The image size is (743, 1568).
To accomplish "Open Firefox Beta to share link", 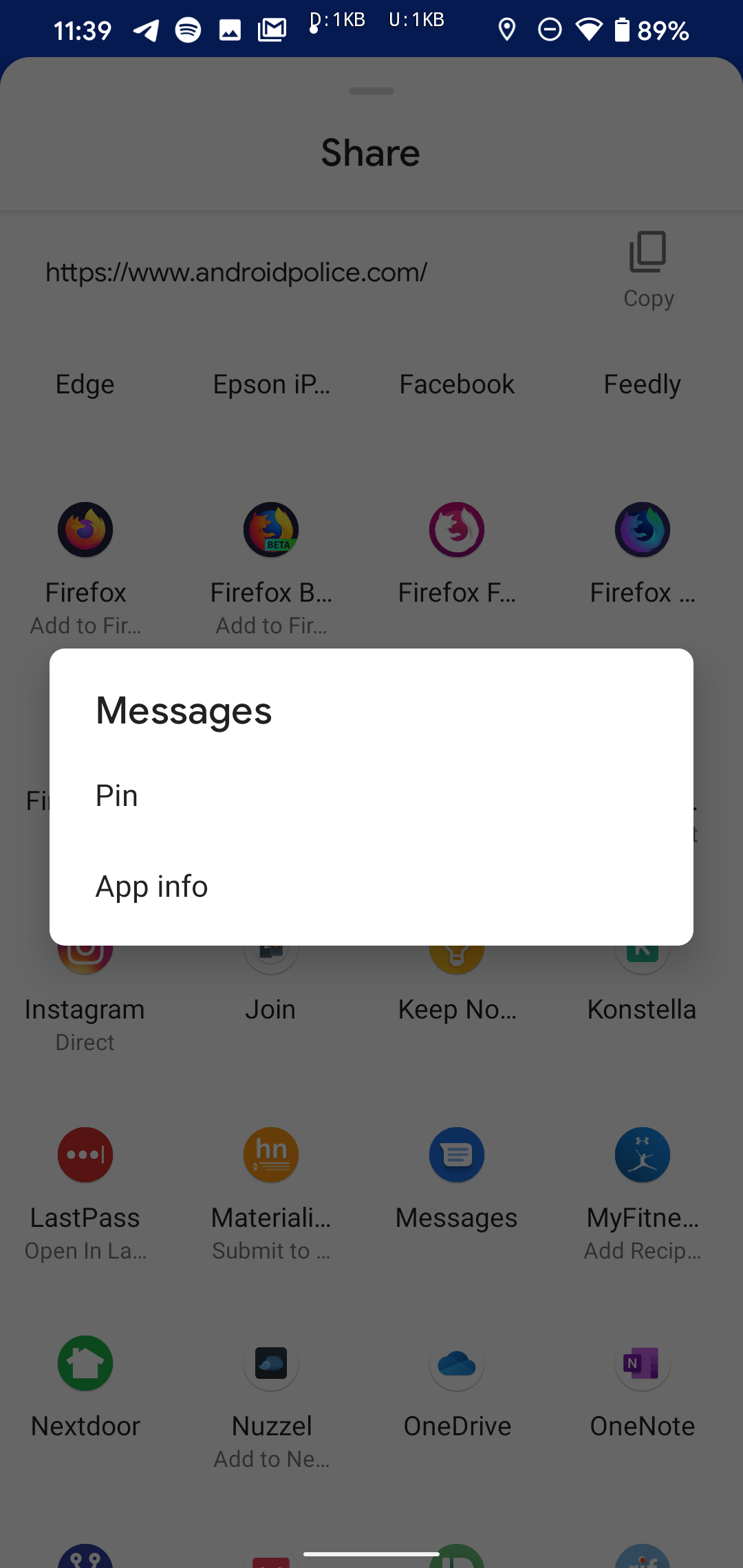I will tap(270, 530).
